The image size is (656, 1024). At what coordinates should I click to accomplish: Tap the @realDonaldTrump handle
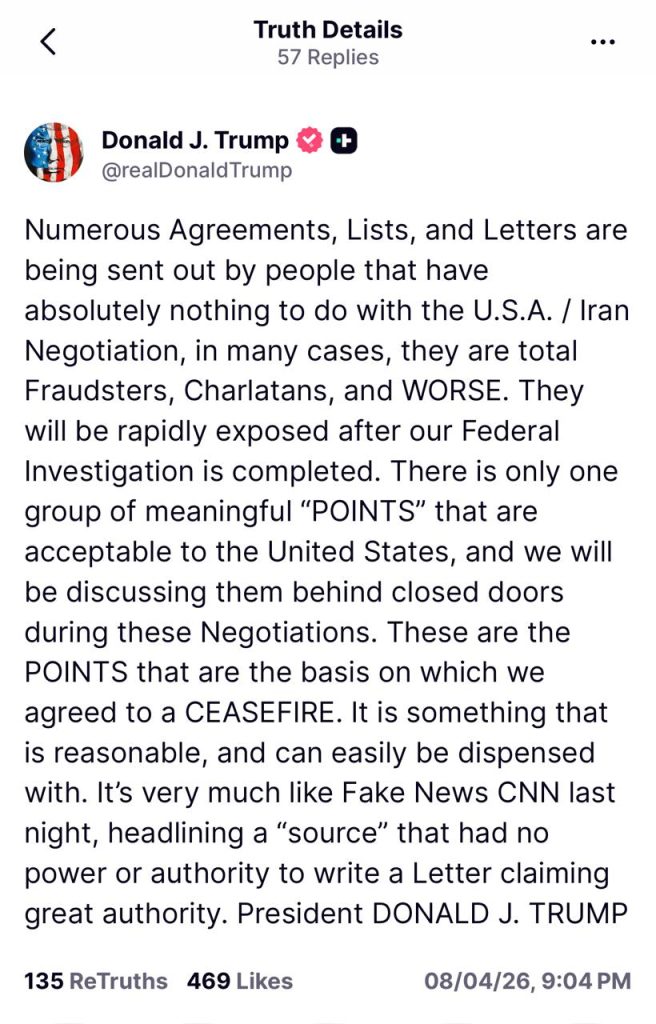pyautogui.click(x=197, y=170)
